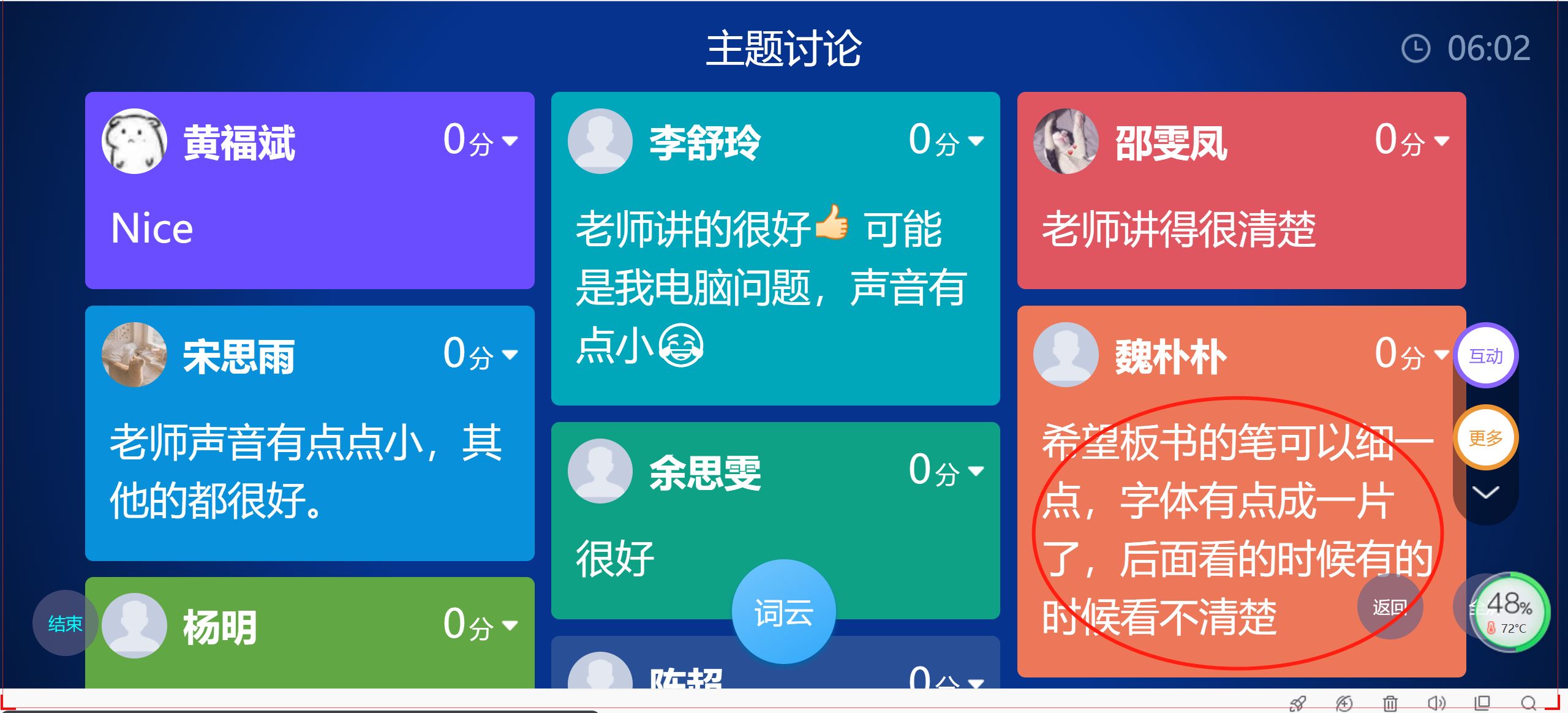Open score dropdown for 黄福斌

point(510,141)
